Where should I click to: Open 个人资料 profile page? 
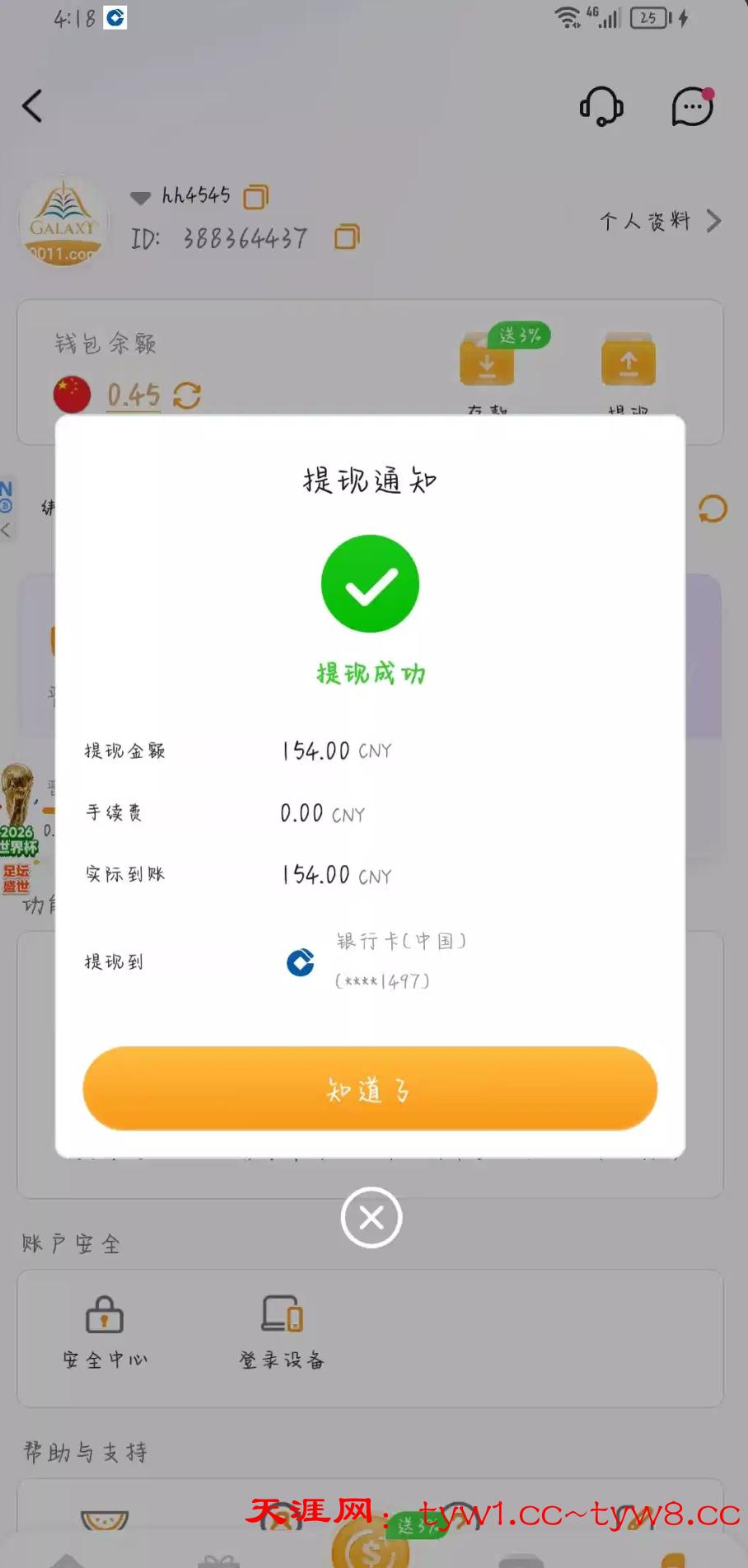click(x=661, y=221)
